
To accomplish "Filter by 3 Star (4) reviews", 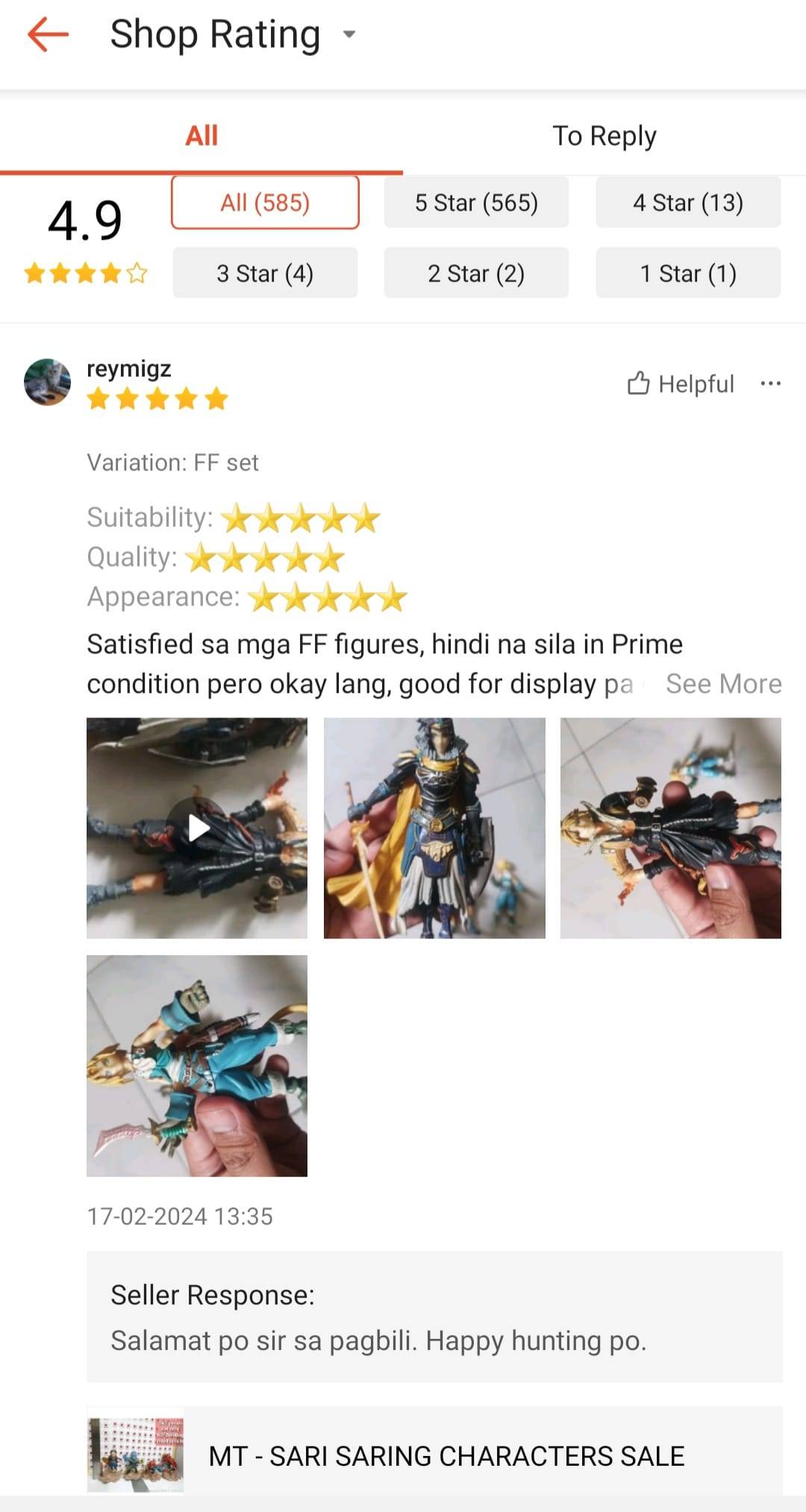I will (x=265, y=273).
